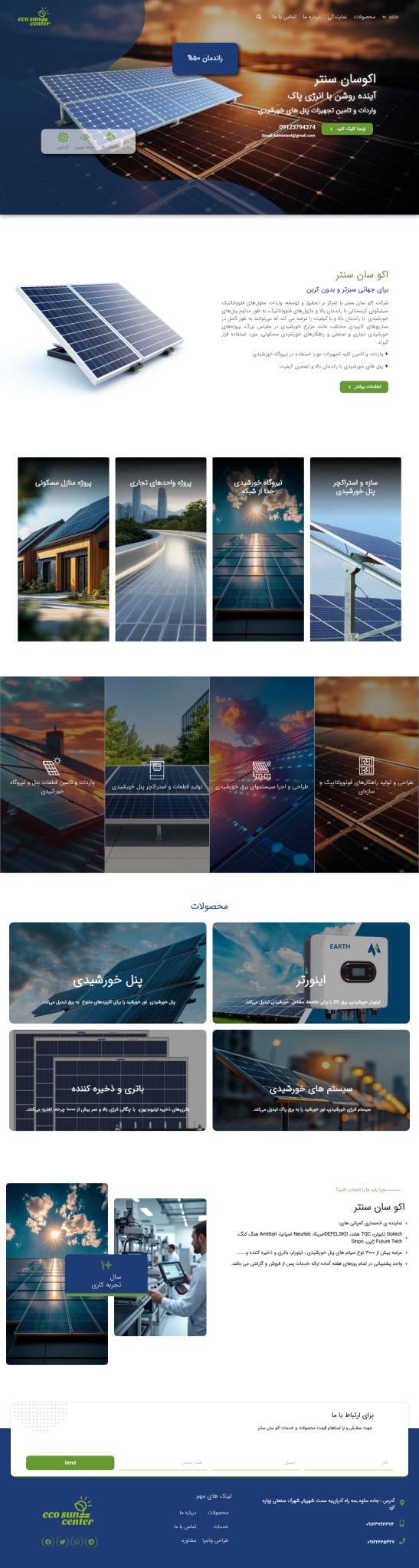Image resolution: width=419 pixels, height=1568 pixels.
Task: Open the نیروگاه خورشیدی جدا از شبکه card
Action: (x=258, y=550)
